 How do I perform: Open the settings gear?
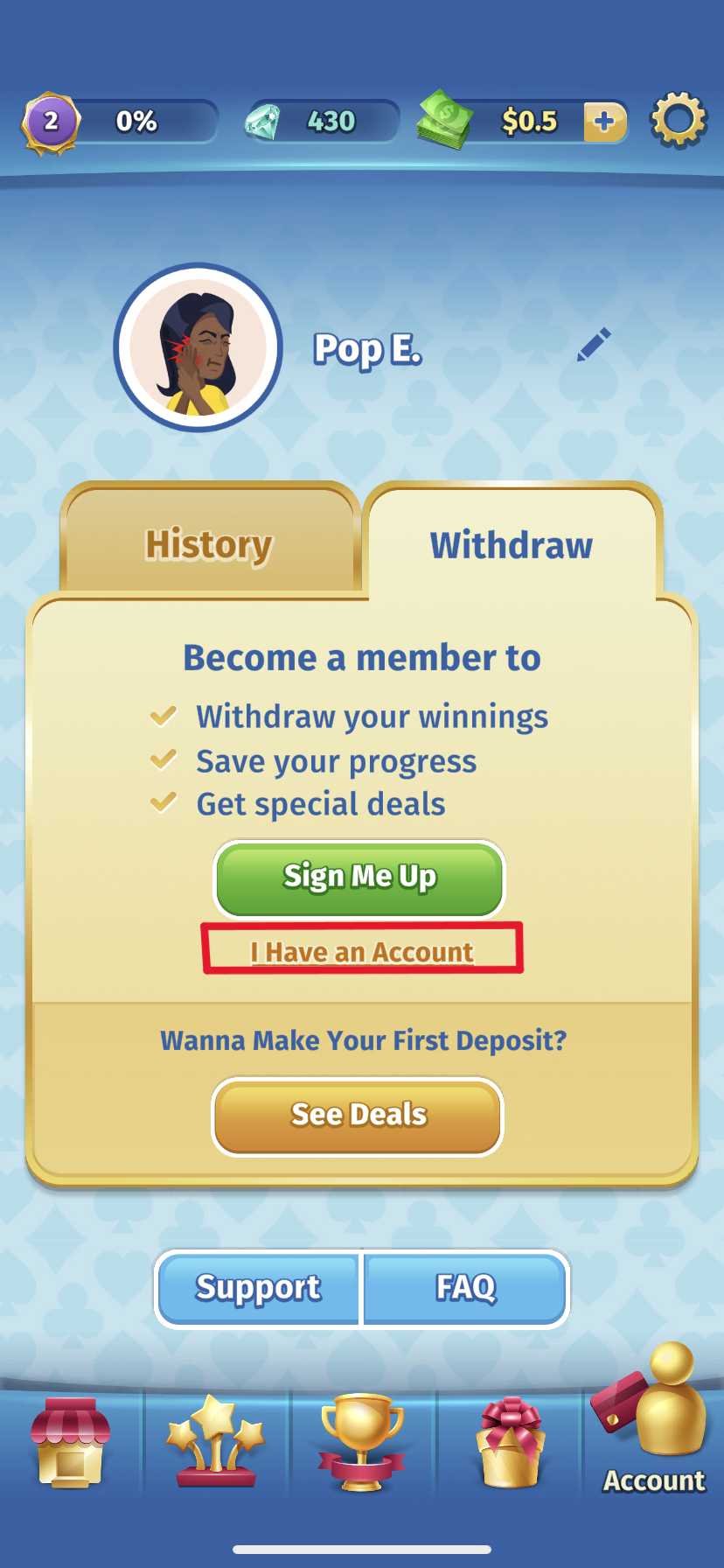tap(678, 119)
